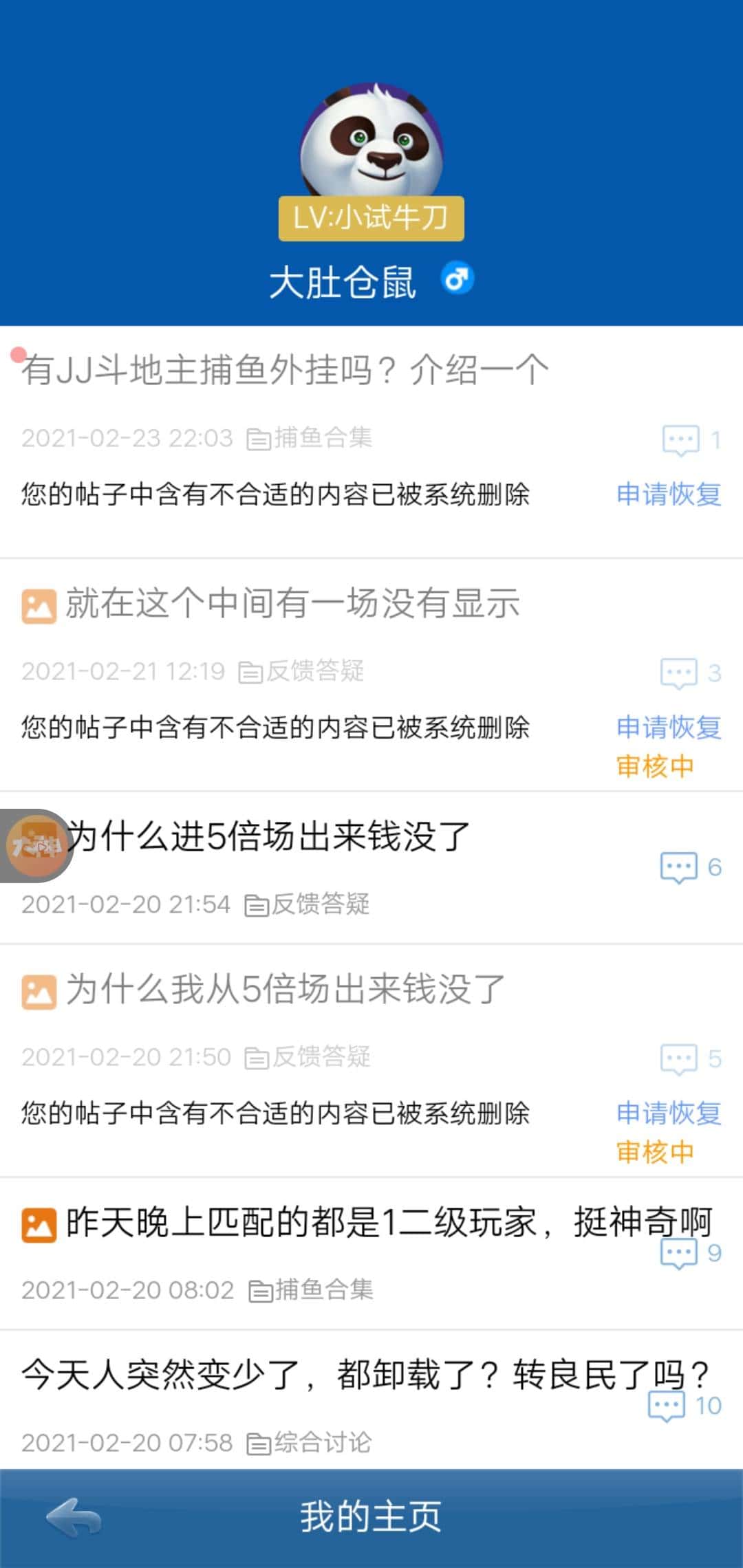Click the male gender icon beside username
Image resolution: width=743 pixels, height=1568 pixels.
(458, 276)
